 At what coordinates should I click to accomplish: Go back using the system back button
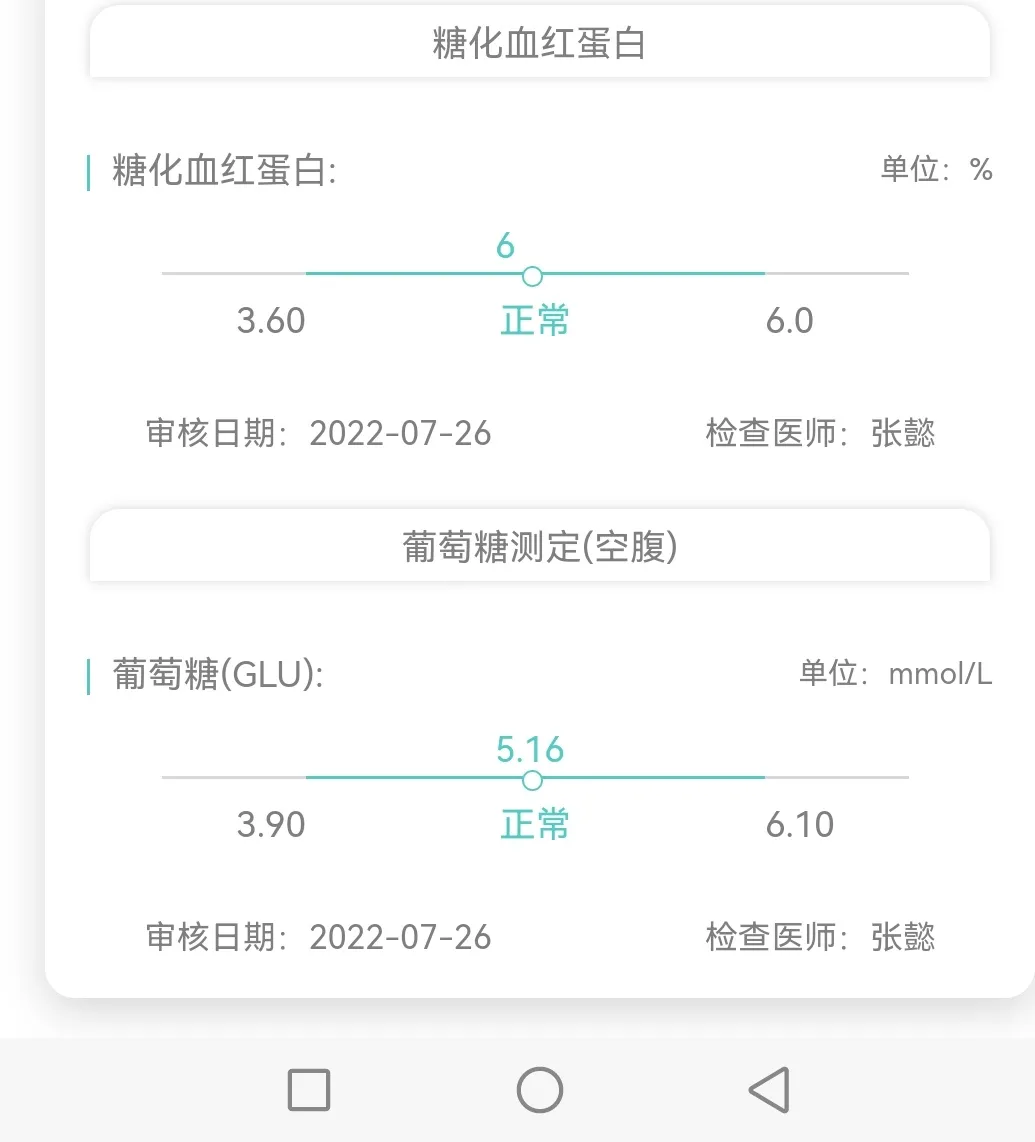click(x=769, y=1090)
